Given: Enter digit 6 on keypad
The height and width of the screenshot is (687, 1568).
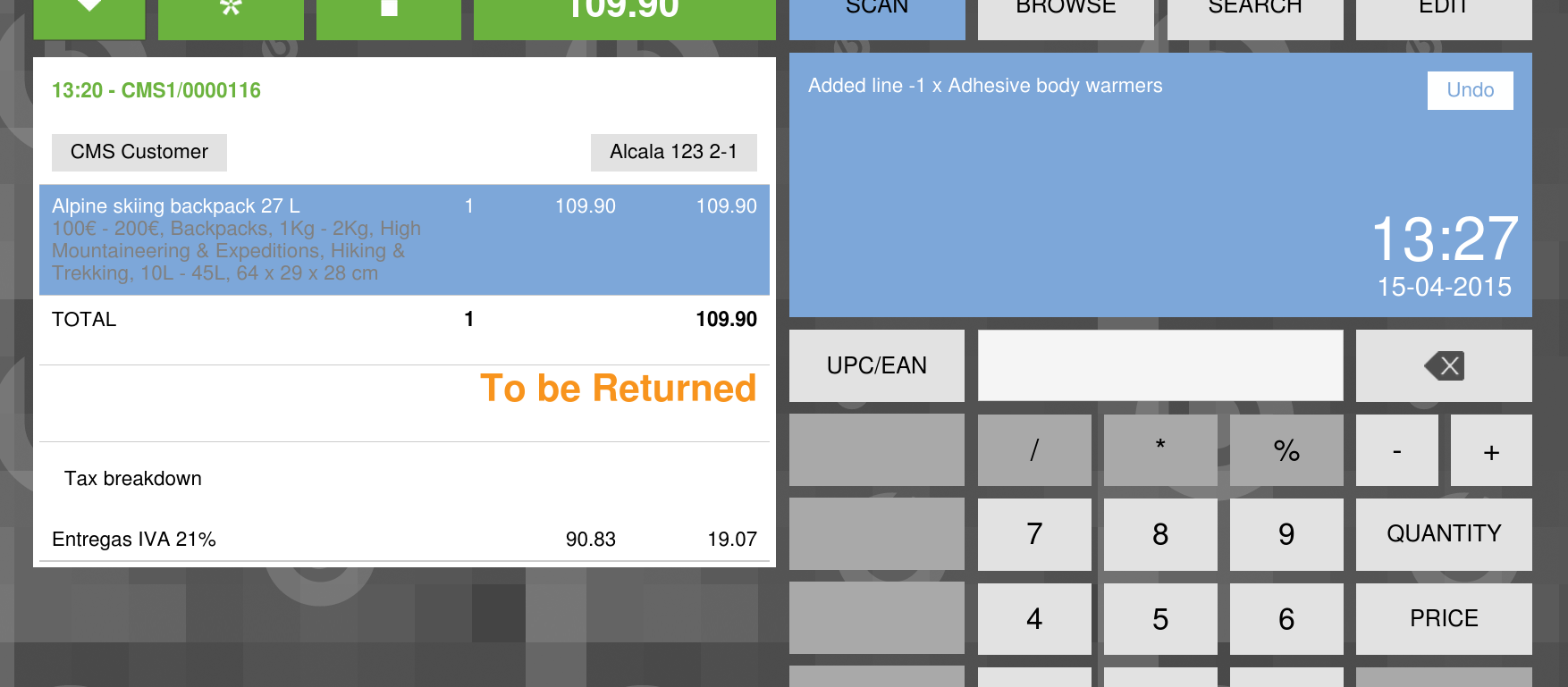Looking at the screenshot, I should point(1286,618).
